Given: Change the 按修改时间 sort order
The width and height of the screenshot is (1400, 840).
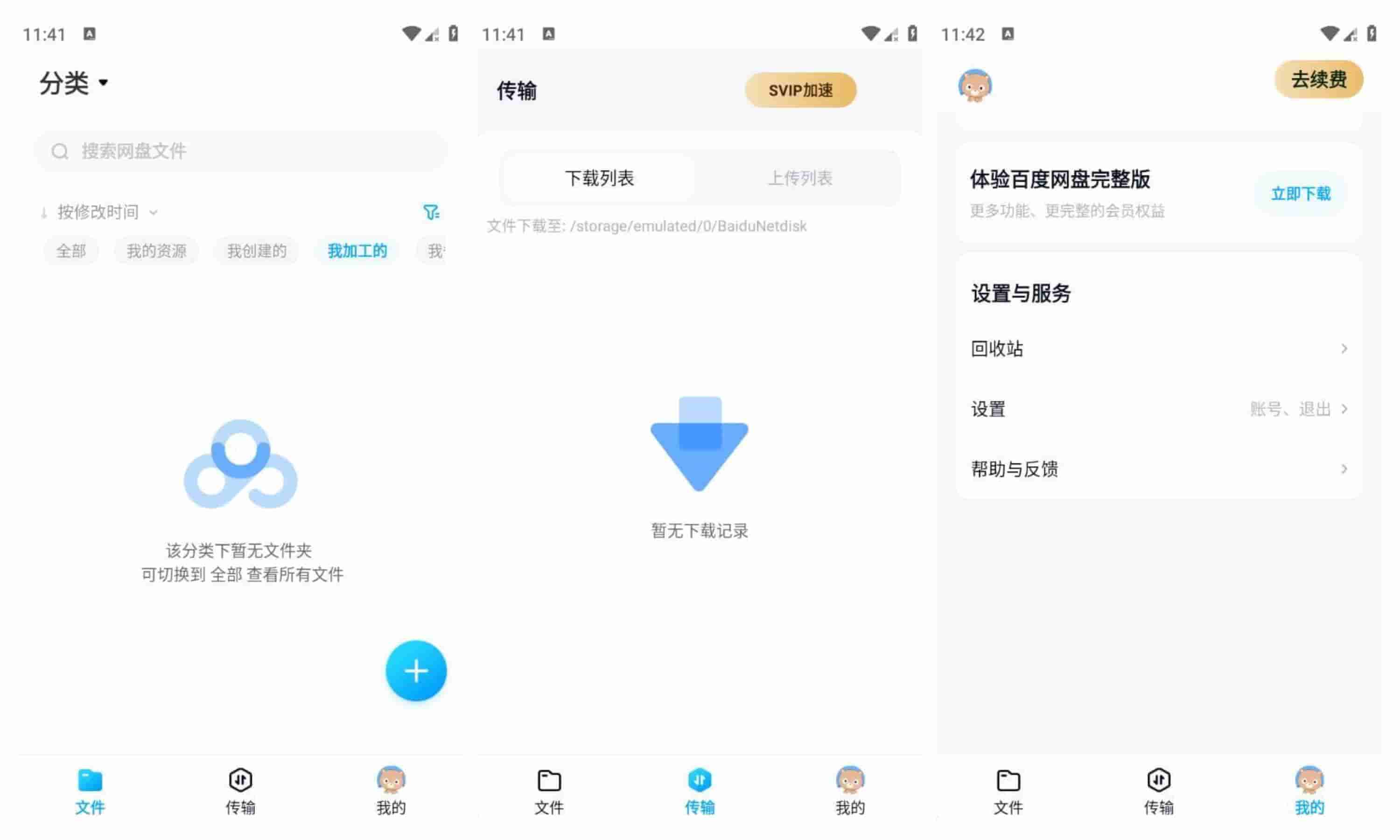Looking at the screenshot, I should (x=99, y=212).
